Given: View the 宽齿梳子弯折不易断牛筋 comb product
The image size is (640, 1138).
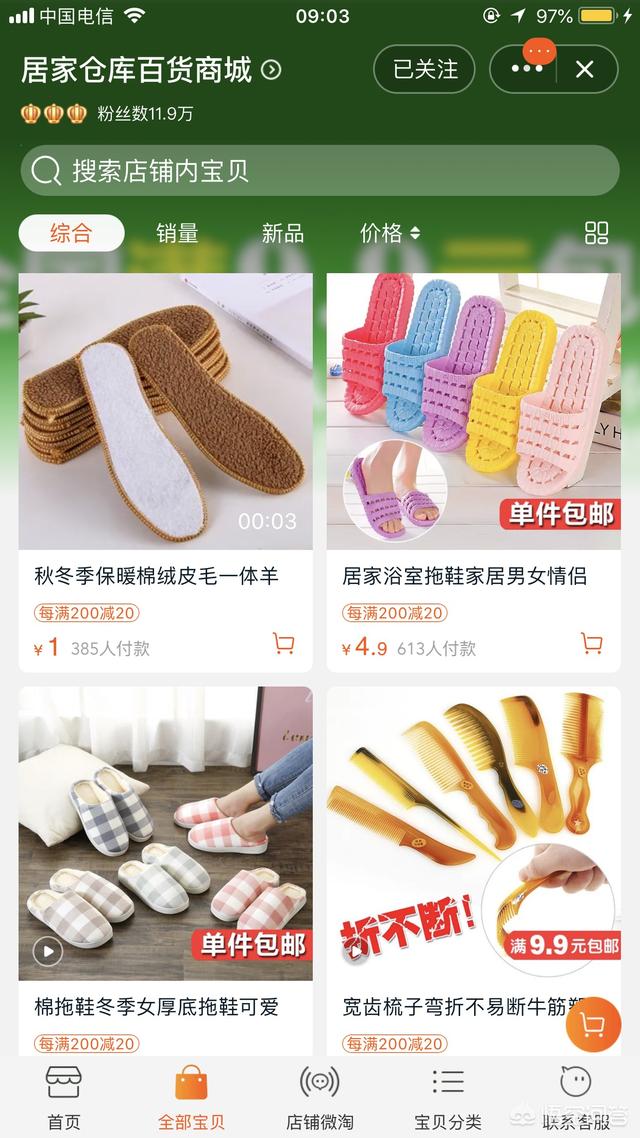Looking at the screenshot, I should pos(473,833).
